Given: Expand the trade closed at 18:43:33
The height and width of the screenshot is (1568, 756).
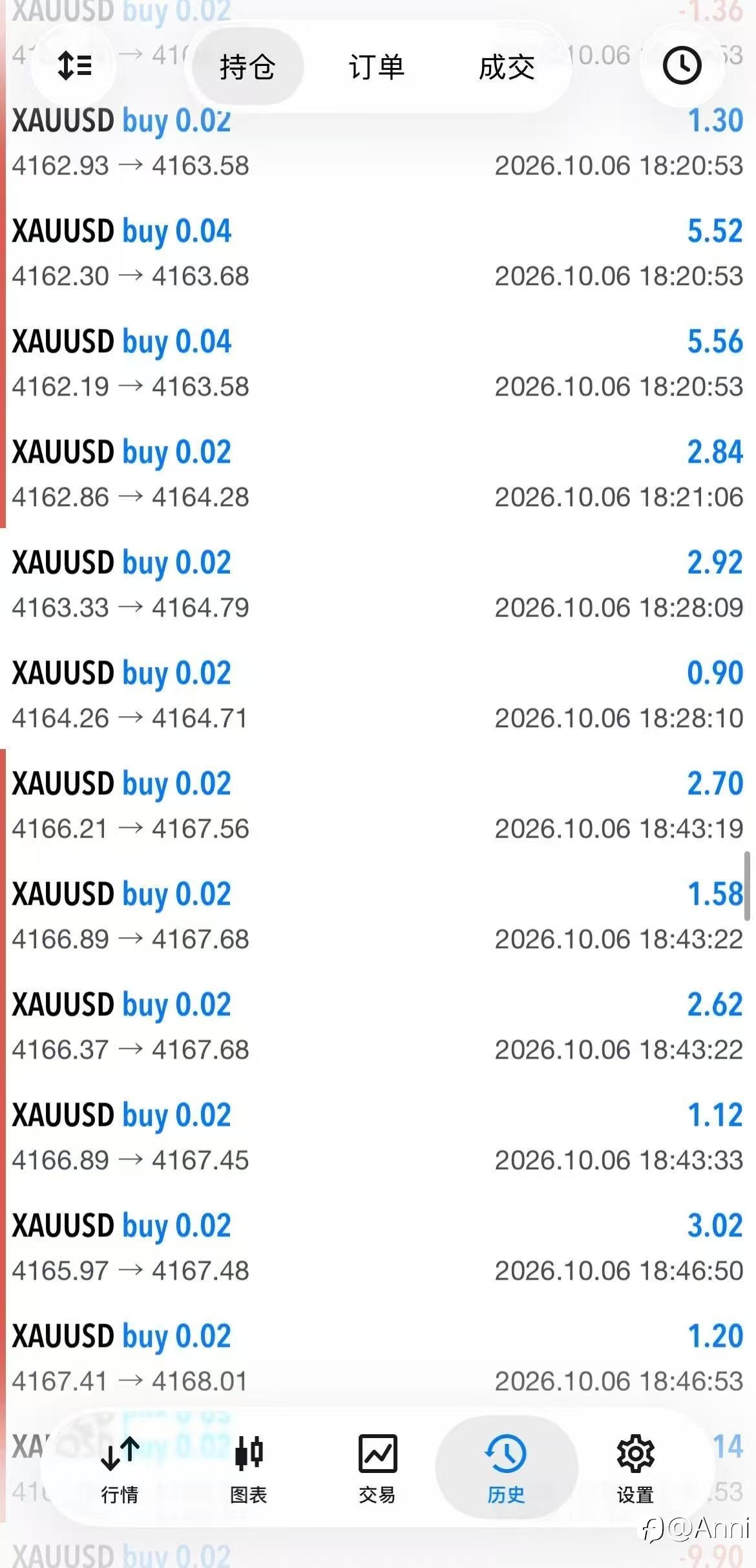Looking at the screenshot, I should (x=378, y=1137).
